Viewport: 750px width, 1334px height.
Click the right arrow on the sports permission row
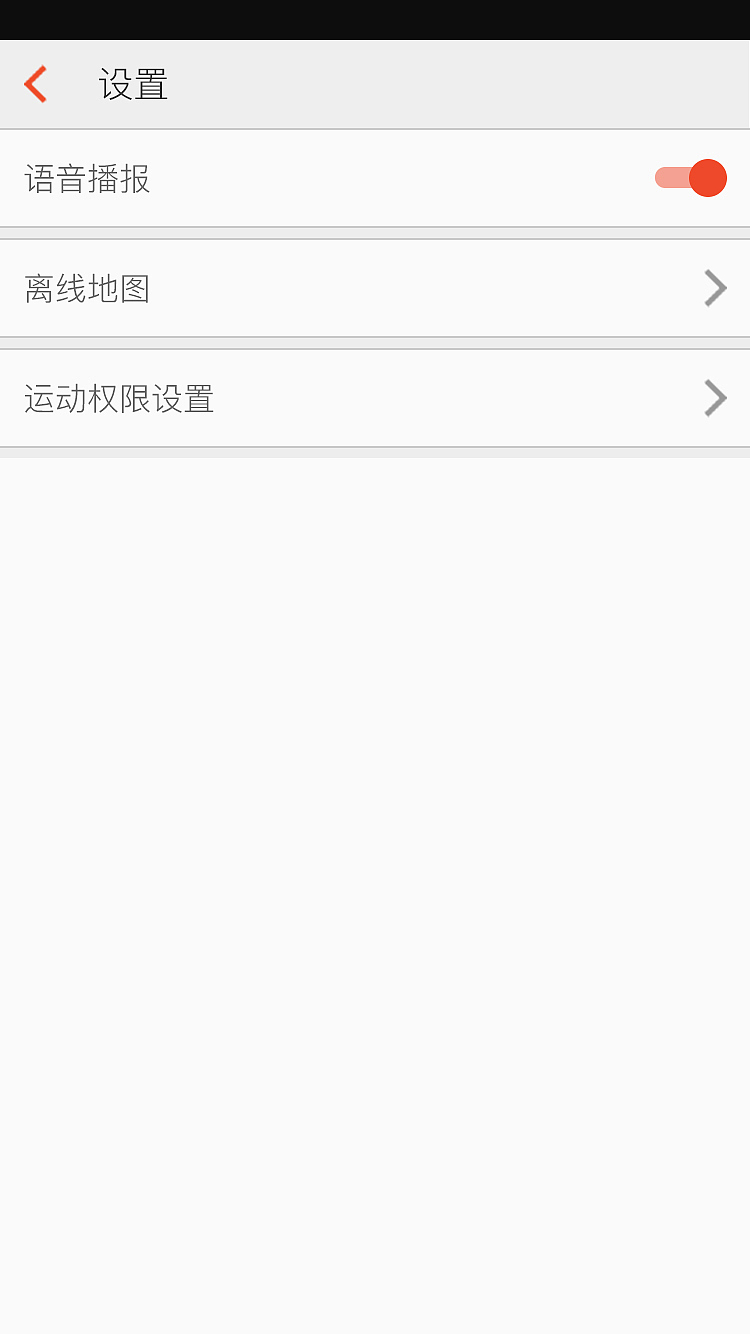[x=714, y=398]
